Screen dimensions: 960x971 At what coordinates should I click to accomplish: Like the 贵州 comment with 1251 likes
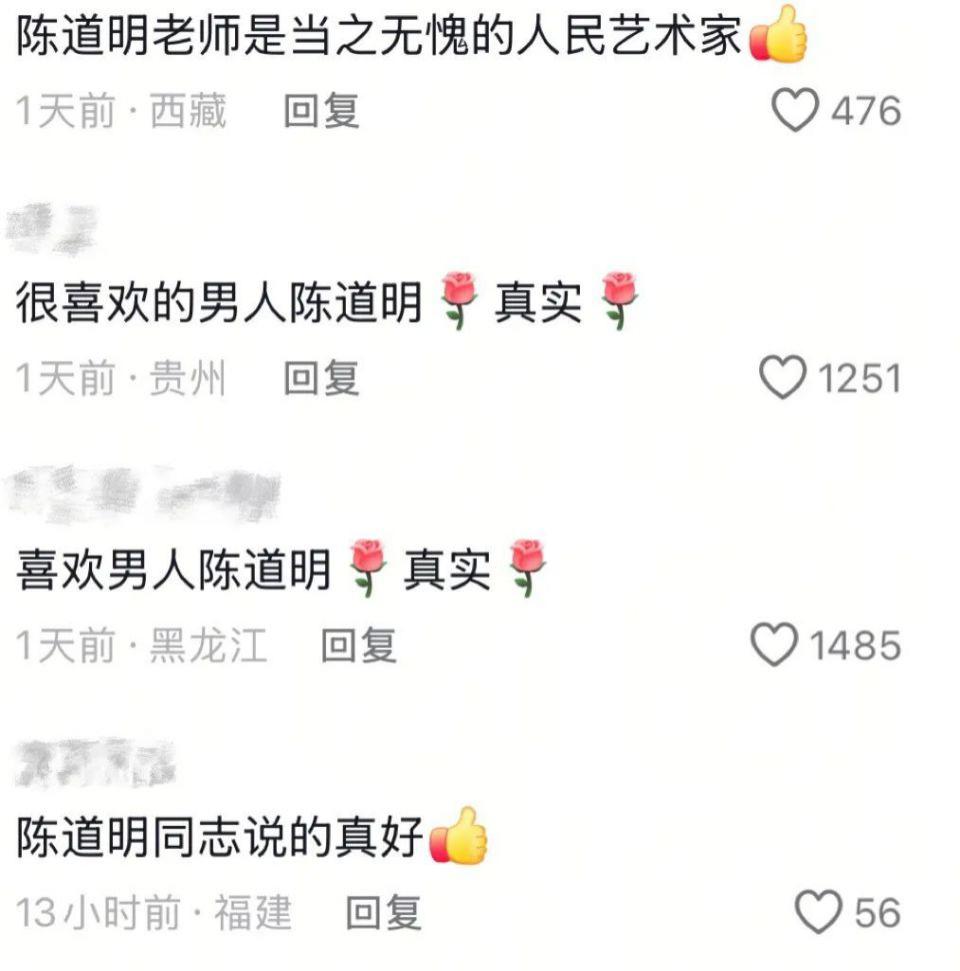(x=782, y=378)
